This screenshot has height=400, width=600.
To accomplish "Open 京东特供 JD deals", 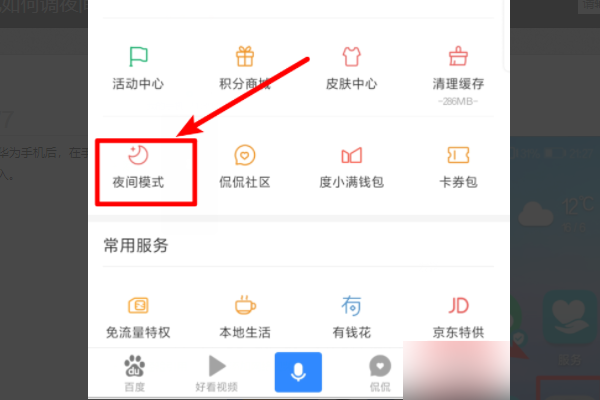I will coord(458,314).
